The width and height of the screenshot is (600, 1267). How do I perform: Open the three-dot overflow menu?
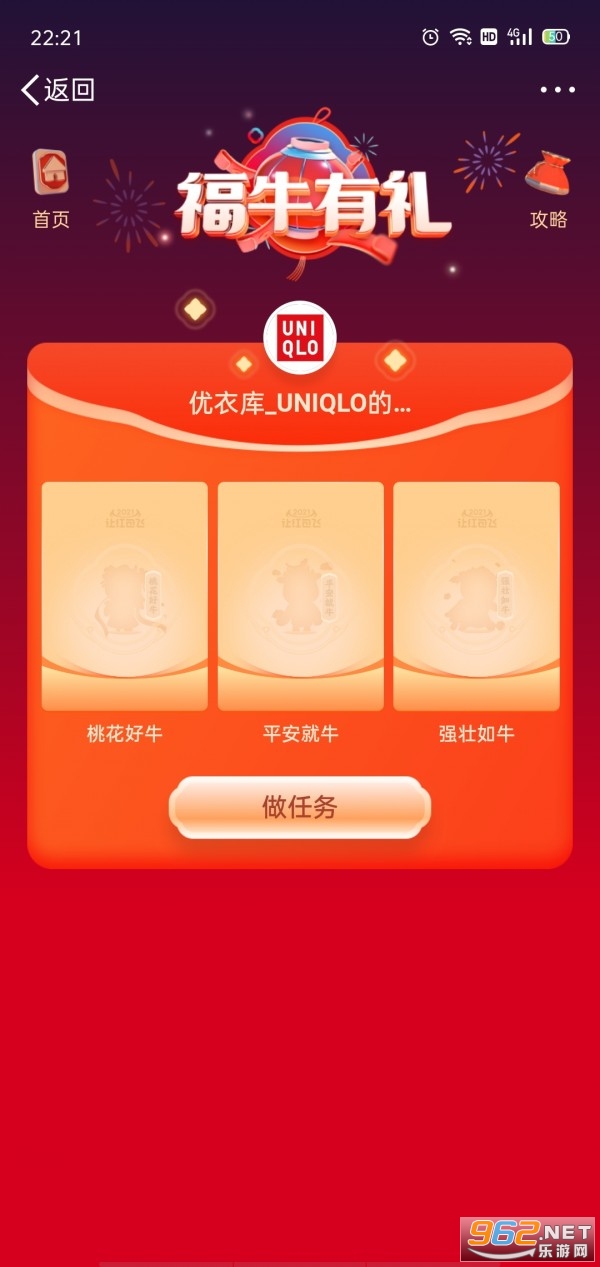click(557, 90)
